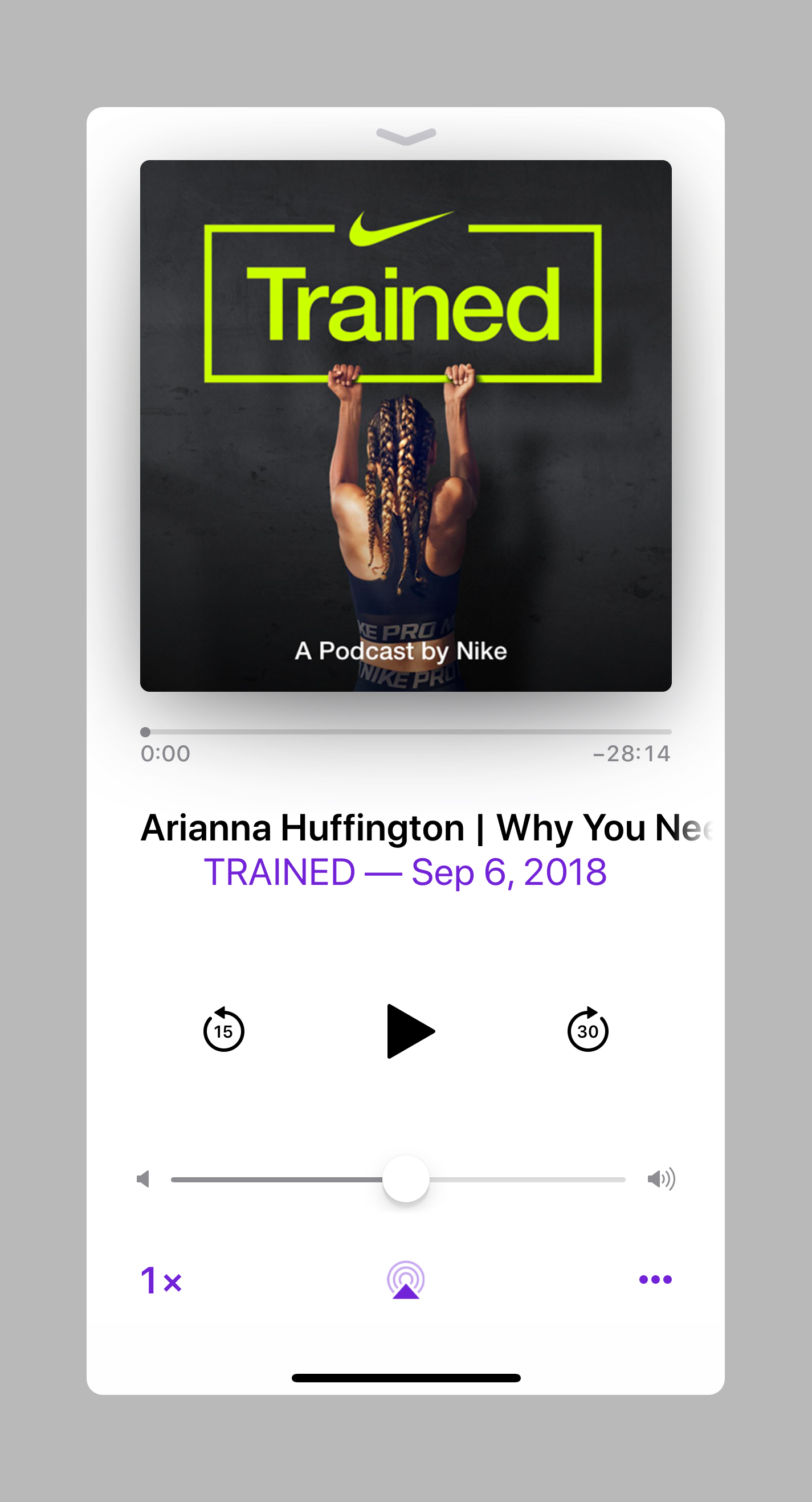Change the 1× playback speed
The width and height of the screenshot is (812, 1502).
pos(161,1280)
